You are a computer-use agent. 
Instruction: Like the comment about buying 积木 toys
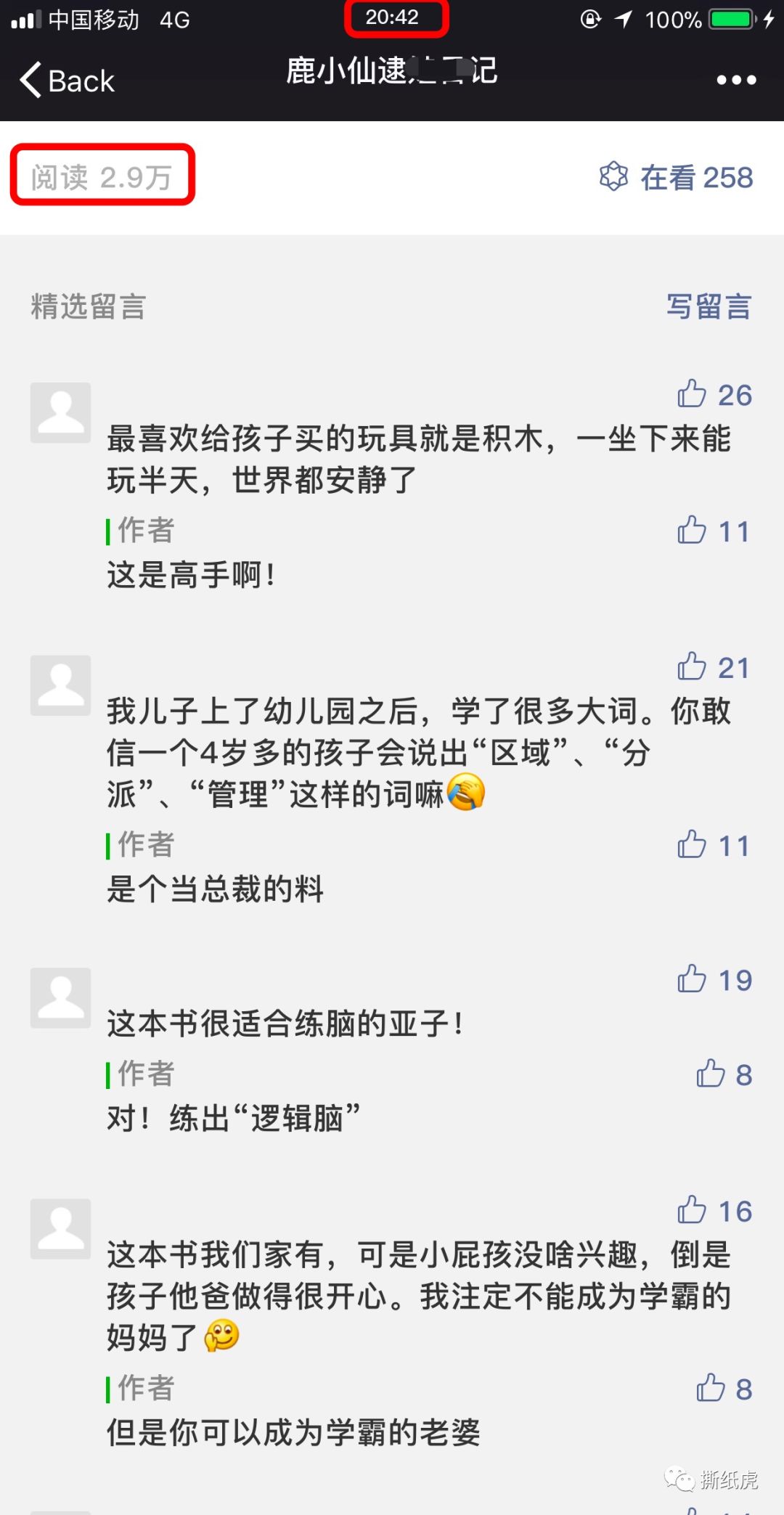point(693,394)
